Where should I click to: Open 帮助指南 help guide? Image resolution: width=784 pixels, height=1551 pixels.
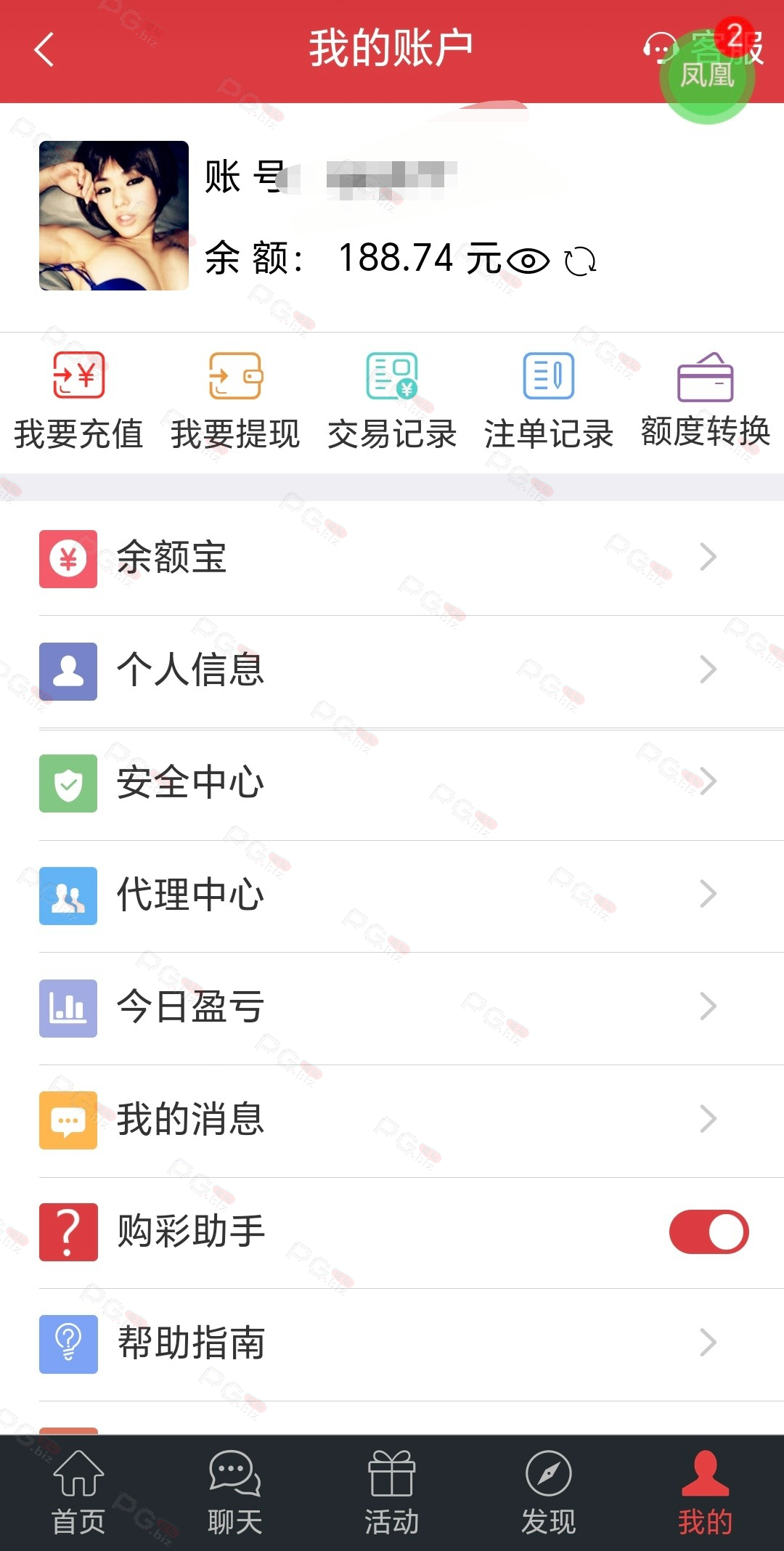pos(392,1344)
